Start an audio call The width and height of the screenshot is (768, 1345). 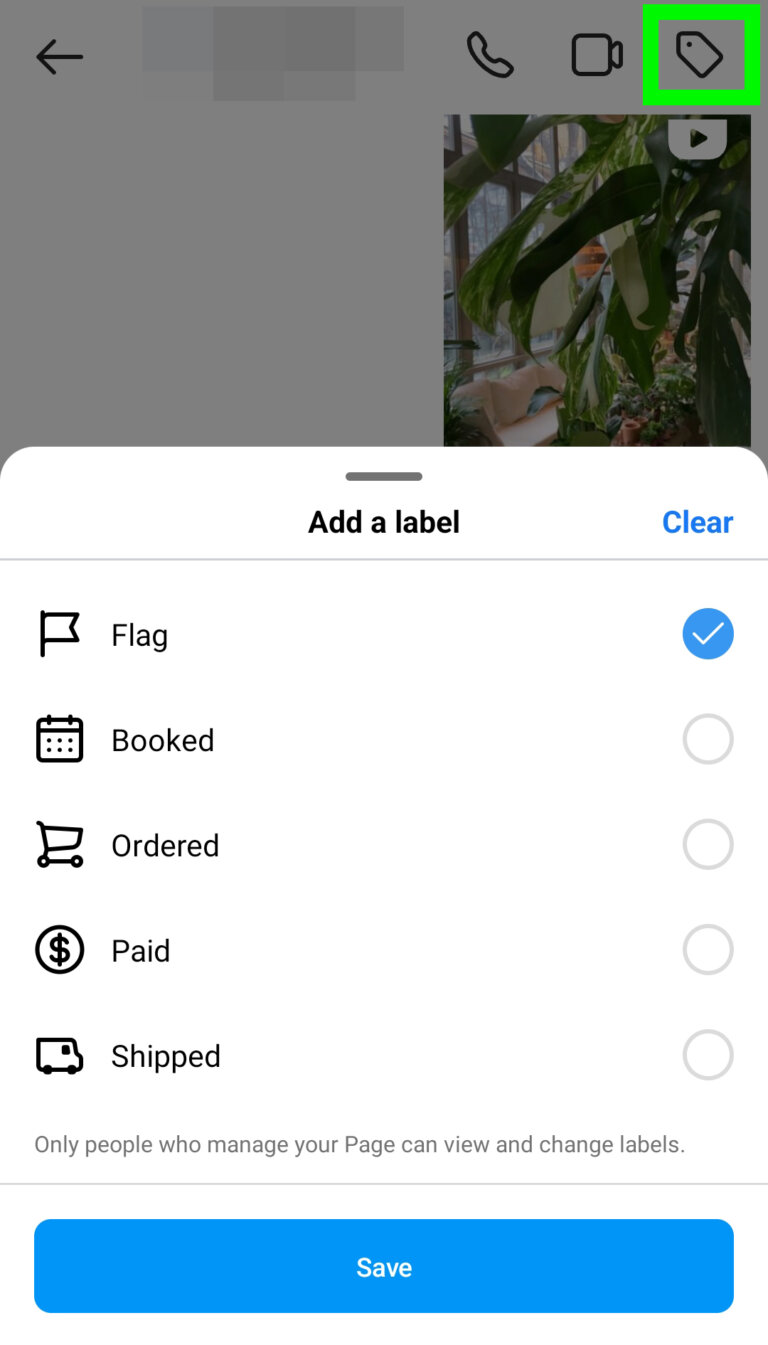(x=490, y=56)
